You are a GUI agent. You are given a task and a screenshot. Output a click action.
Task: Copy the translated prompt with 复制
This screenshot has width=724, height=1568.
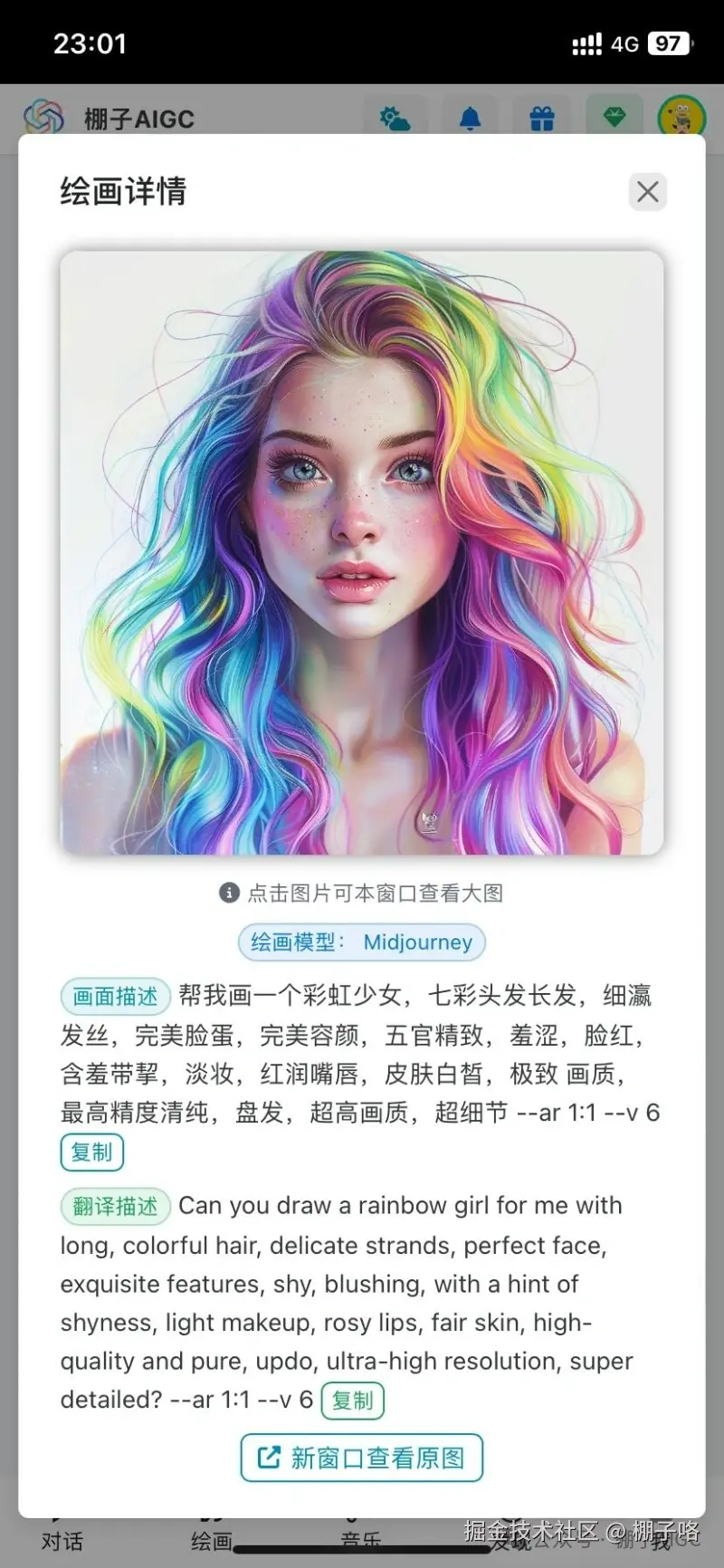354,1400
